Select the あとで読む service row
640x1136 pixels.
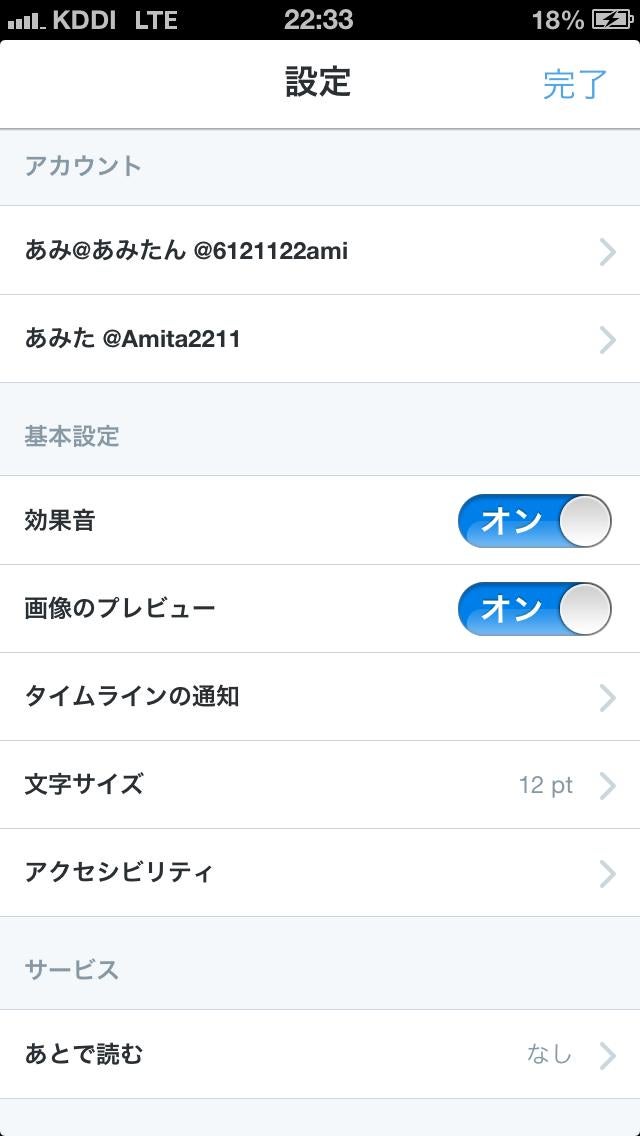[320, 1054]
